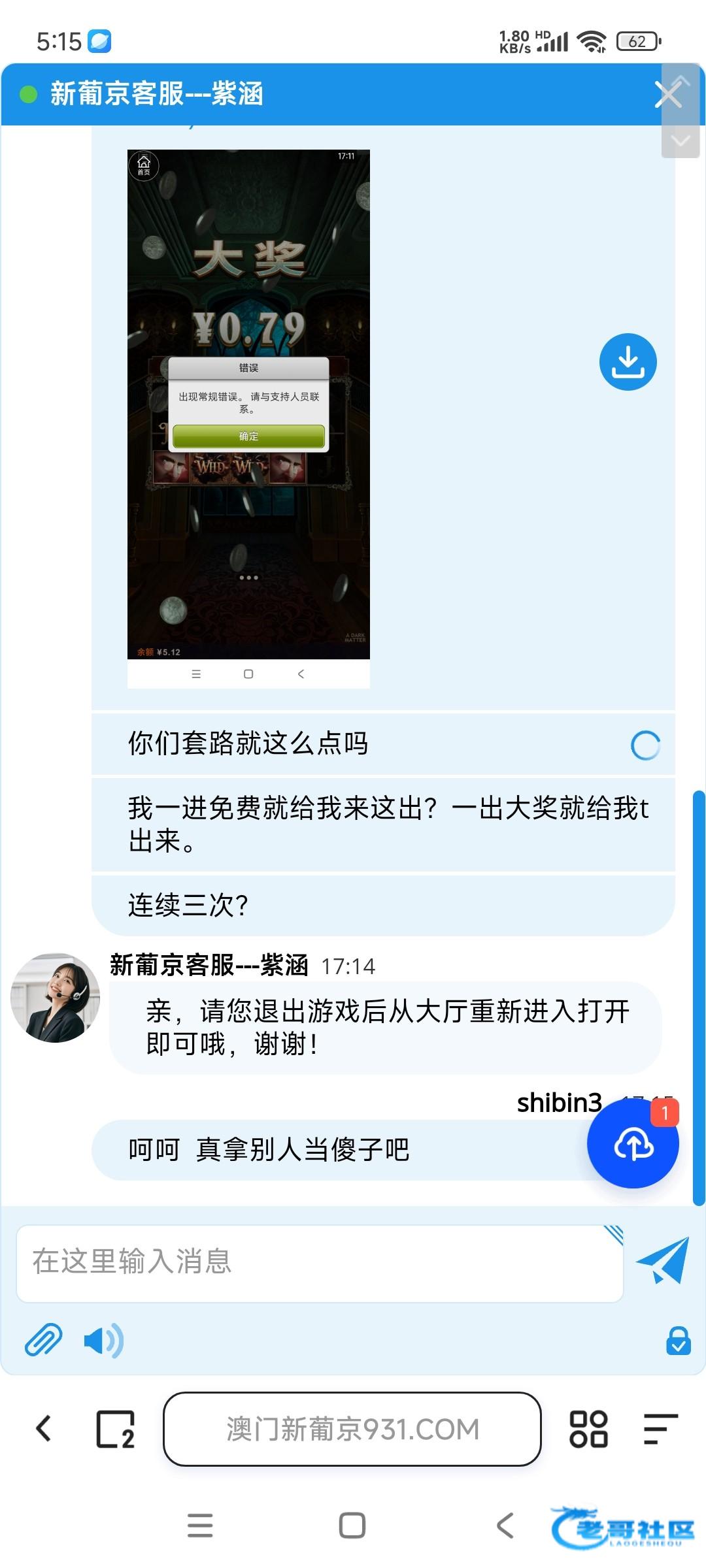This screenshot has height=1568, width=706.
Task: Collapse the chat with the down chevron
Action: [681, 140]
